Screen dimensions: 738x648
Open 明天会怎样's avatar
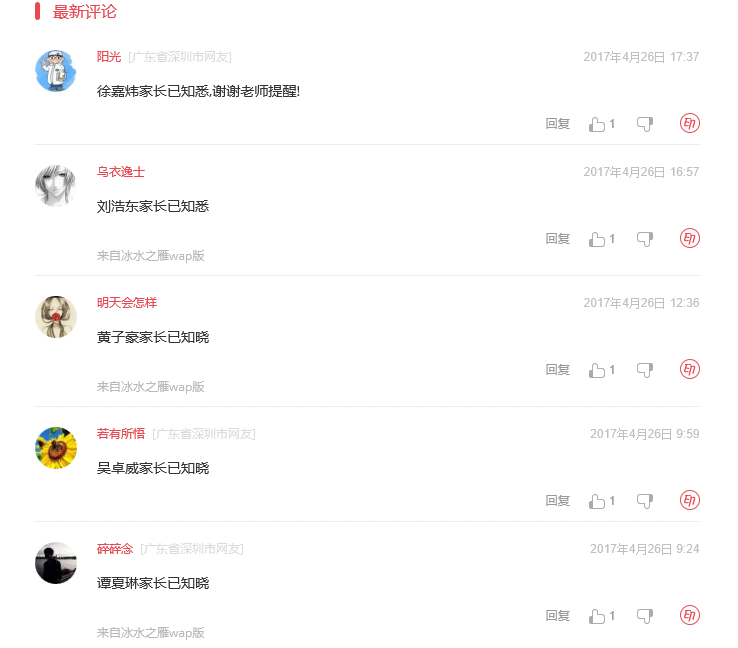(56, 317)
